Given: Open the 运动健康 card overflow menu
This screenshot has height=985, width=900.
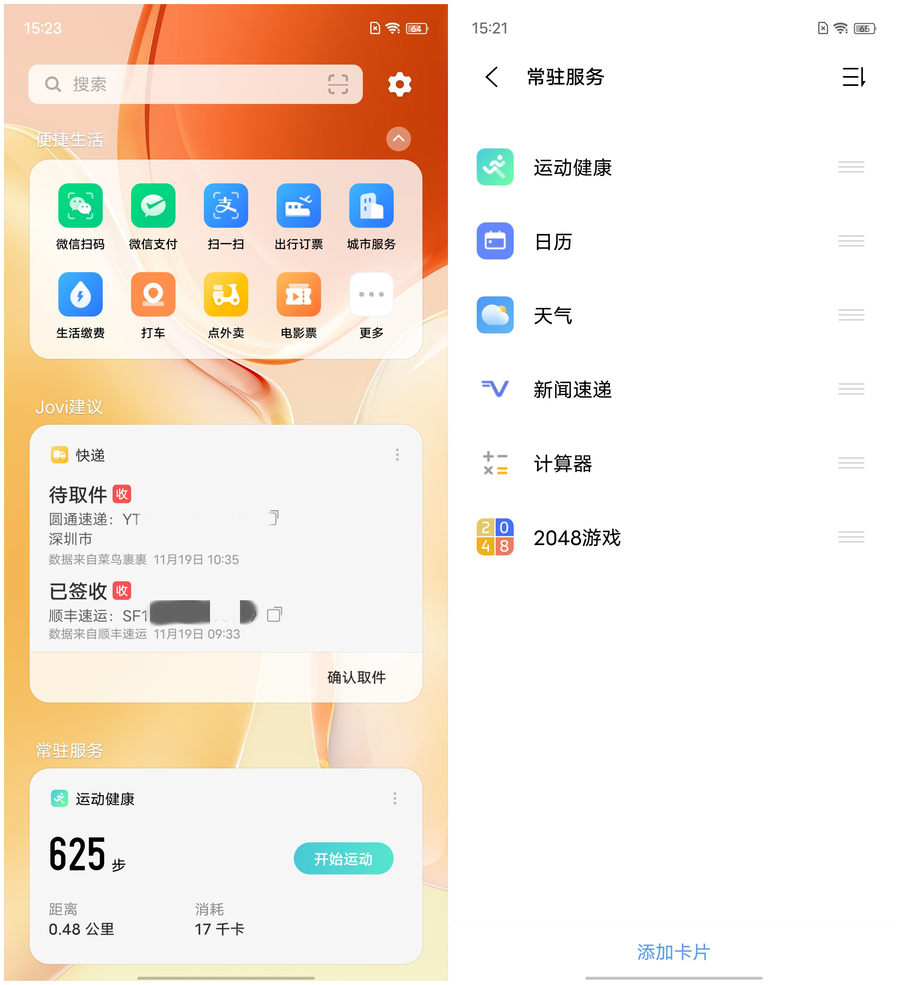Looking at the screenshot, I should (x=395, y=799).
